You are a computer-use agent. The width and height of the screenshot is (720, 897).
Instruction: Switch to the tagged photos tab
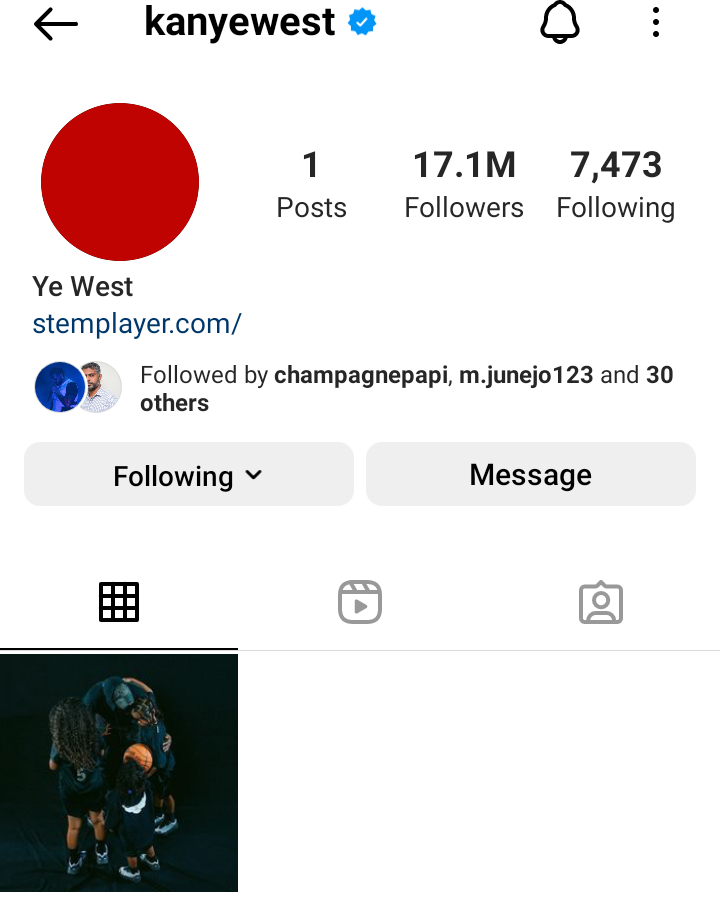coord(601,603)
